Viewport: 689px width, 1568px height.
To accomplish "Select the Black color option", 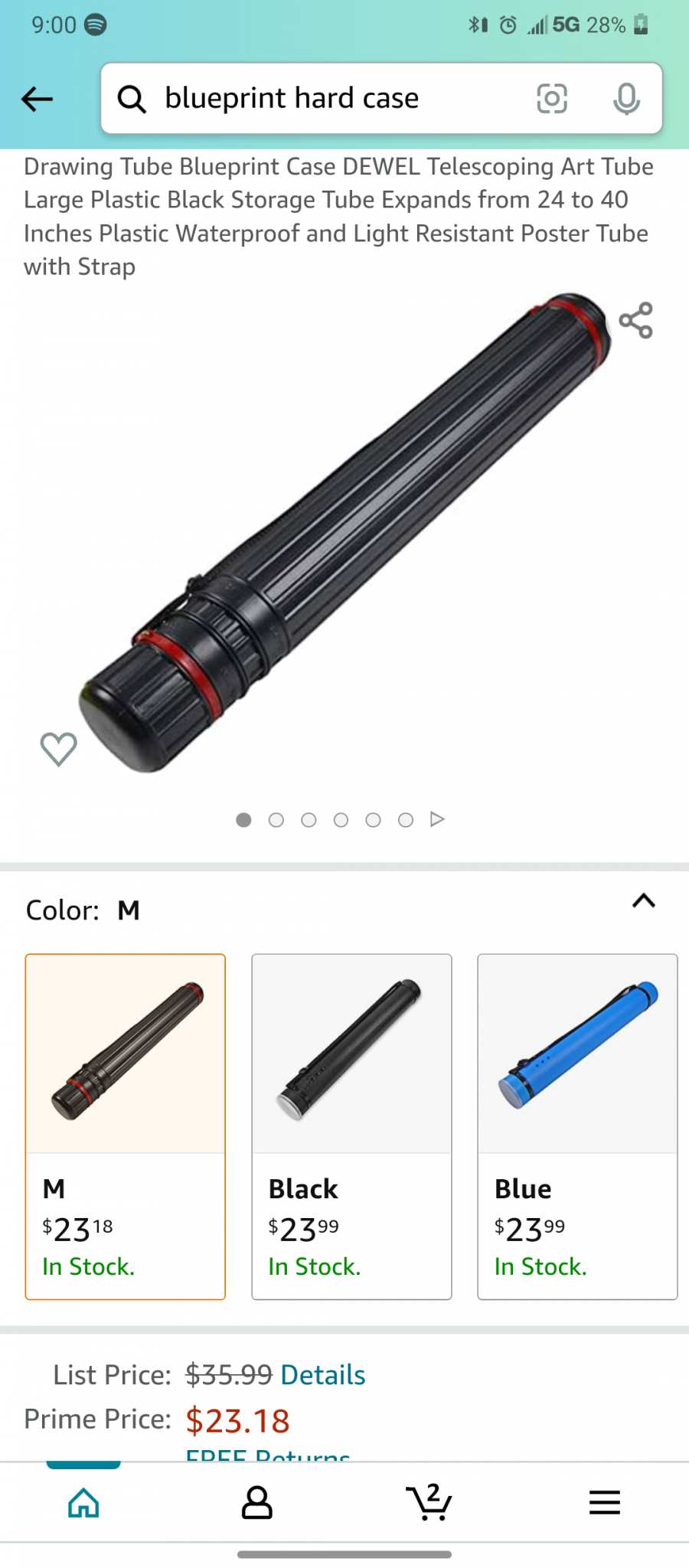I will [x=351, y=1125].
